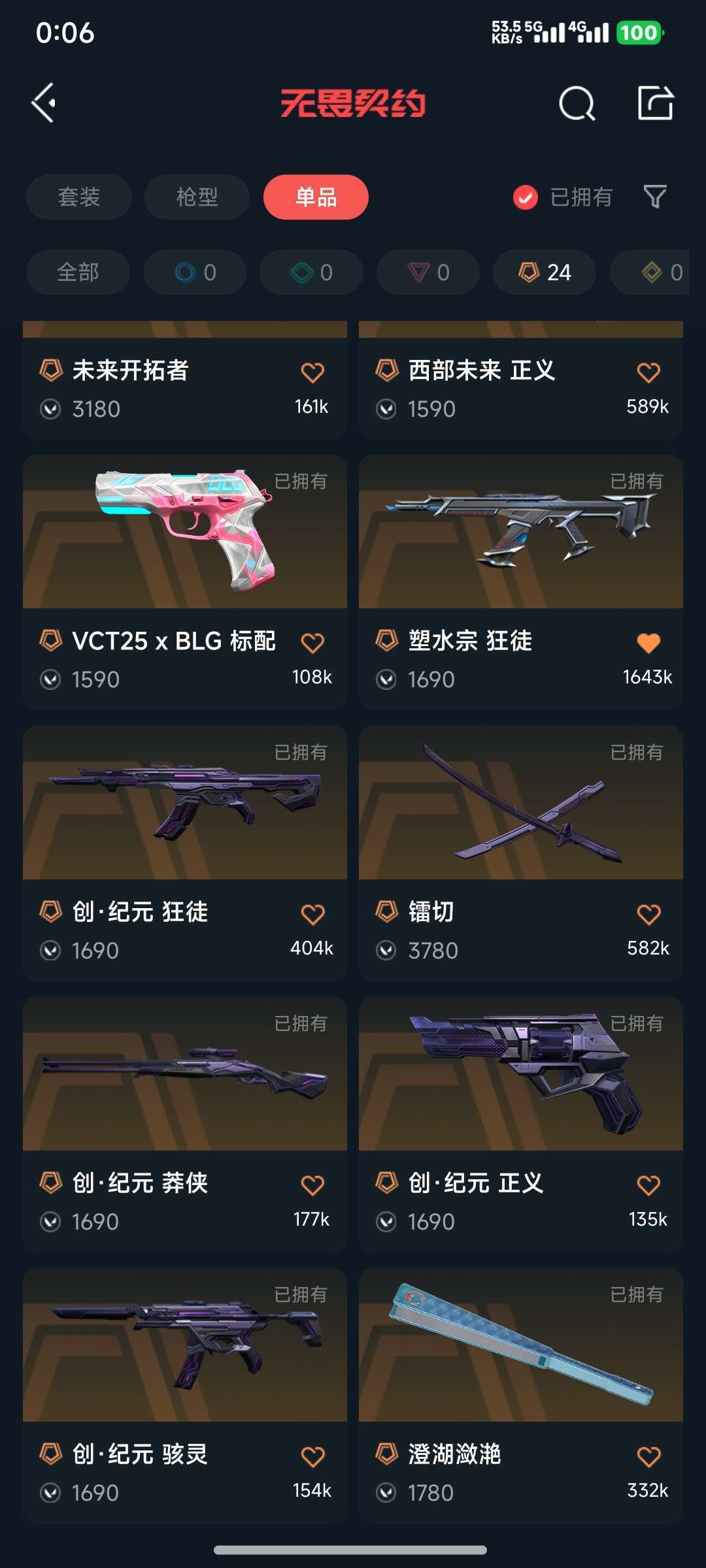Favorite the 未来开拓者 item

pyautogui.click(x=312, y=372)
